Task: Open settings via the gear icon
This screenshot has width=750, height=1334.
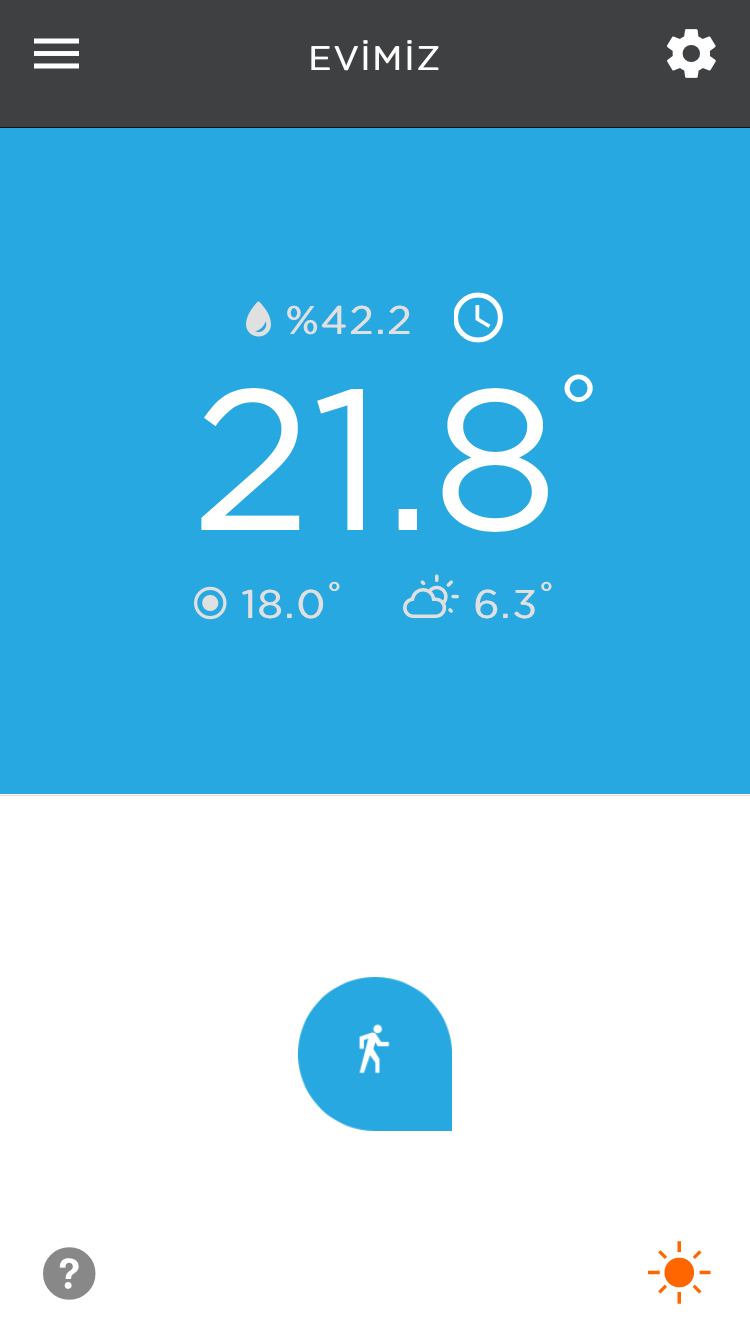Action: point(691,54)
